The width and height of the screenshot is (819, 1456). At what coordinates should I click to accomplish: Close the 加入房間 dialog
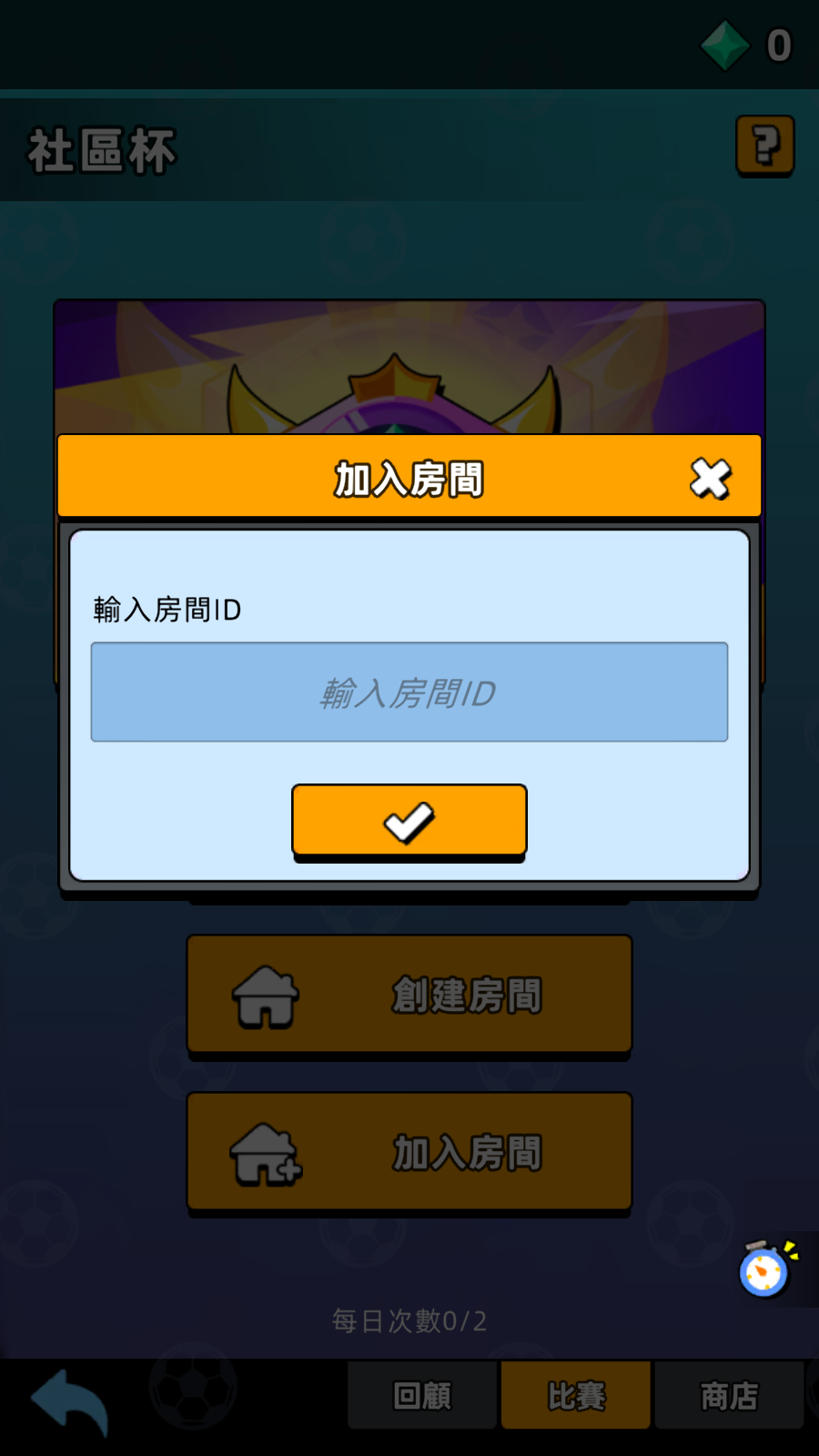click(x=710, y=479)
